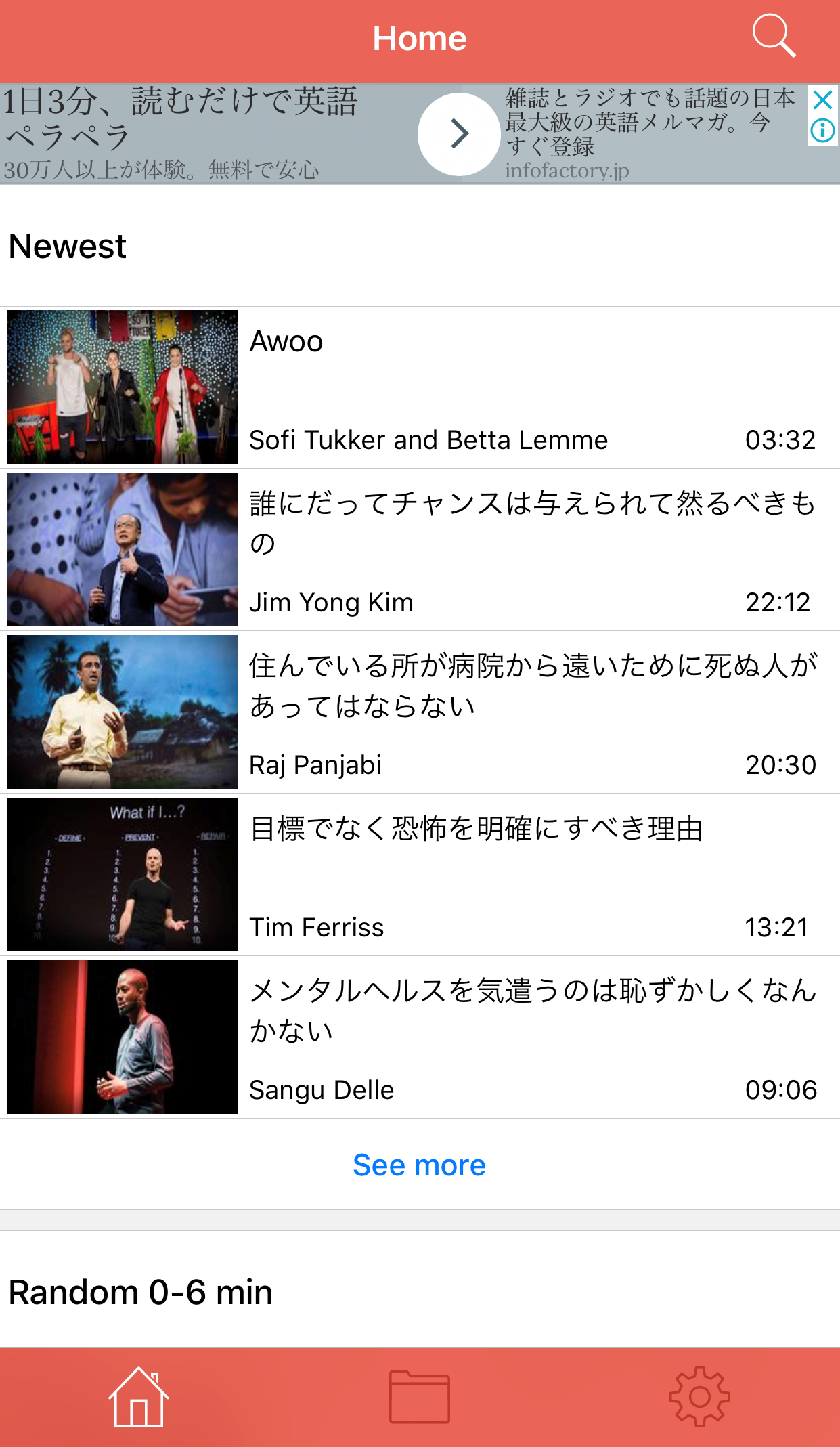840x1447 pixels.
Task: Open the settings gear tab
Action: pos(699,1397)
